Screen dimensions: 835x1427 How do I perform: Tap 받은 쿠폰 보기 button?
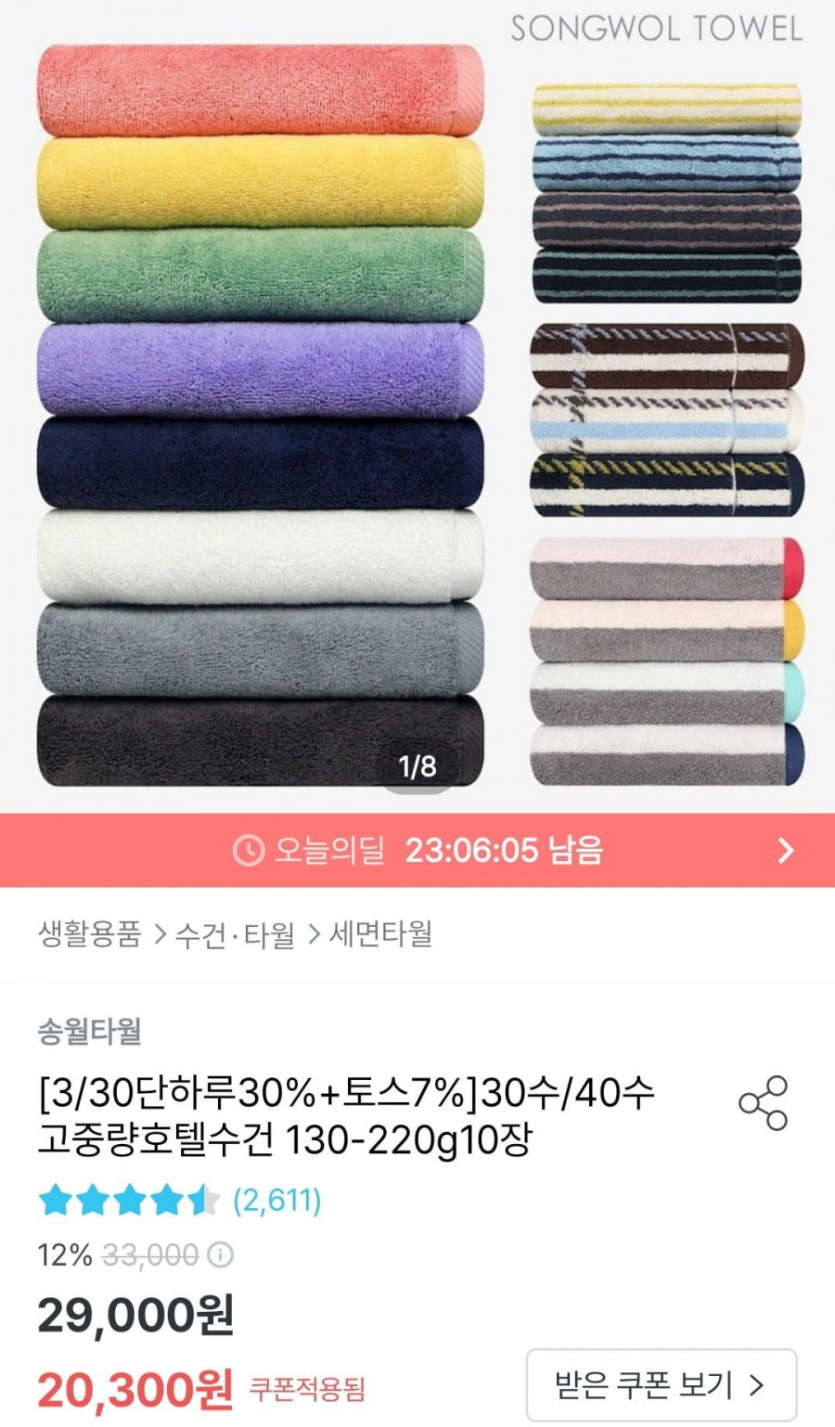[x=661, y=1385]
